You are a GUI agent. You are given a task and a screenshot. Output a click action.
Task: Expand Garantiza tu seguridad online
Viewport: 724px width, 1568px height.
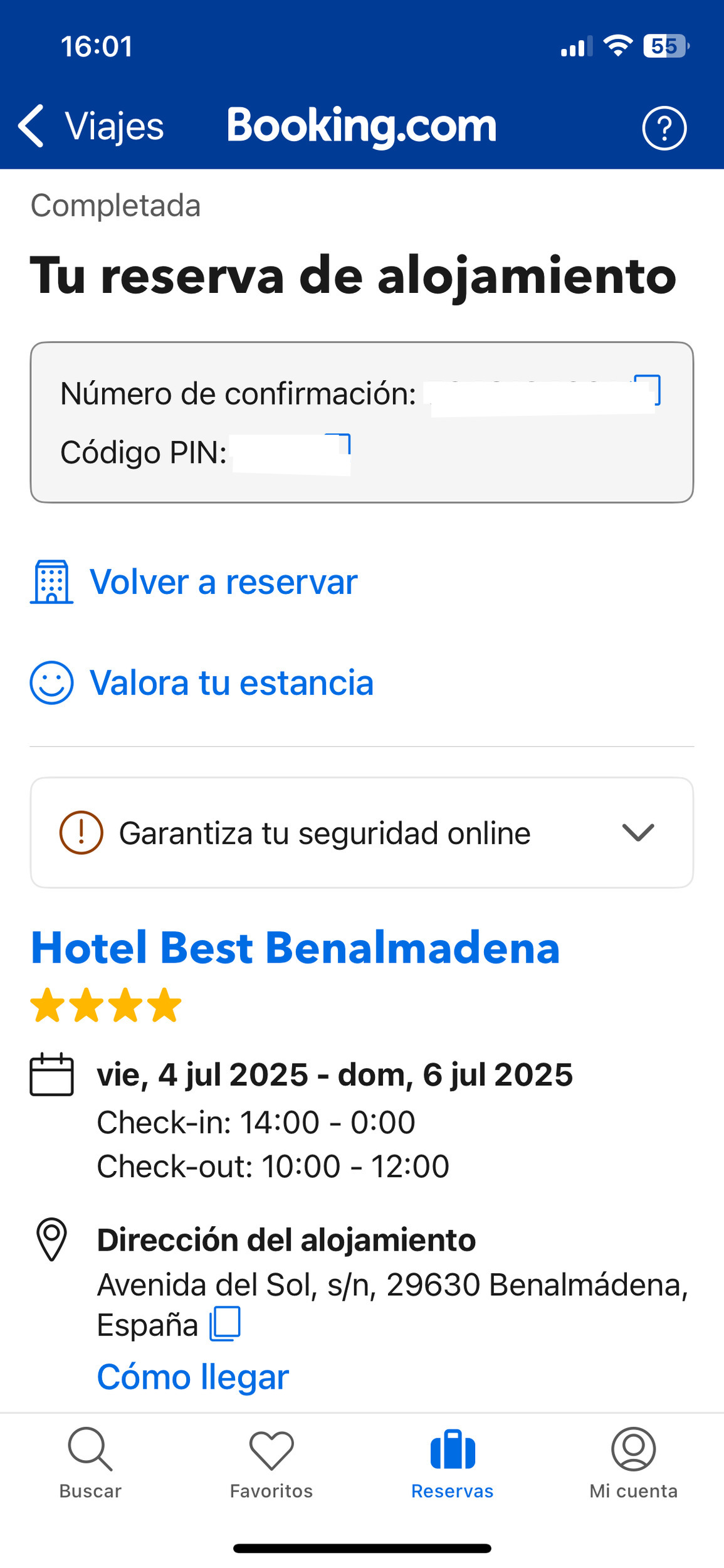pos(362,833)
